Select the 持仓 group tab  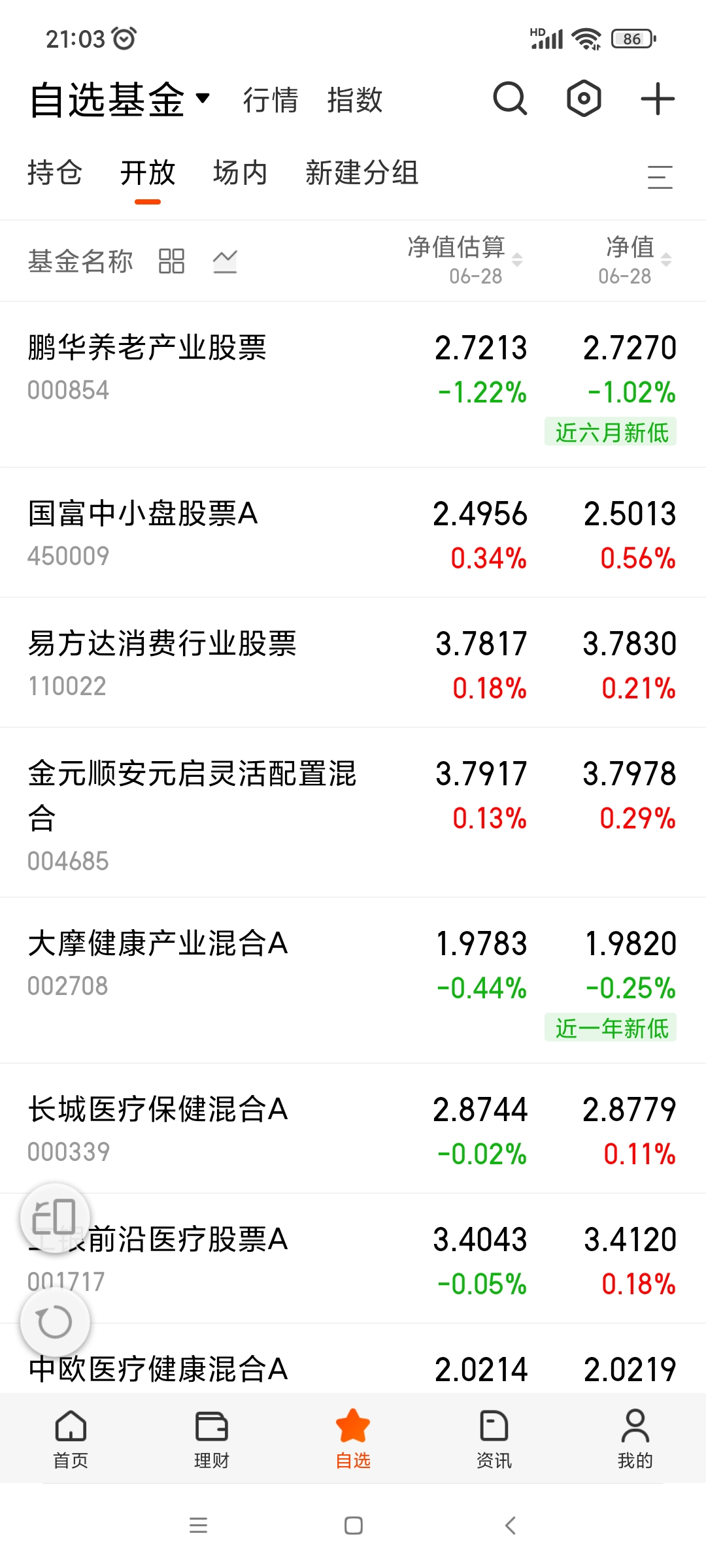(x=55, y=173)
